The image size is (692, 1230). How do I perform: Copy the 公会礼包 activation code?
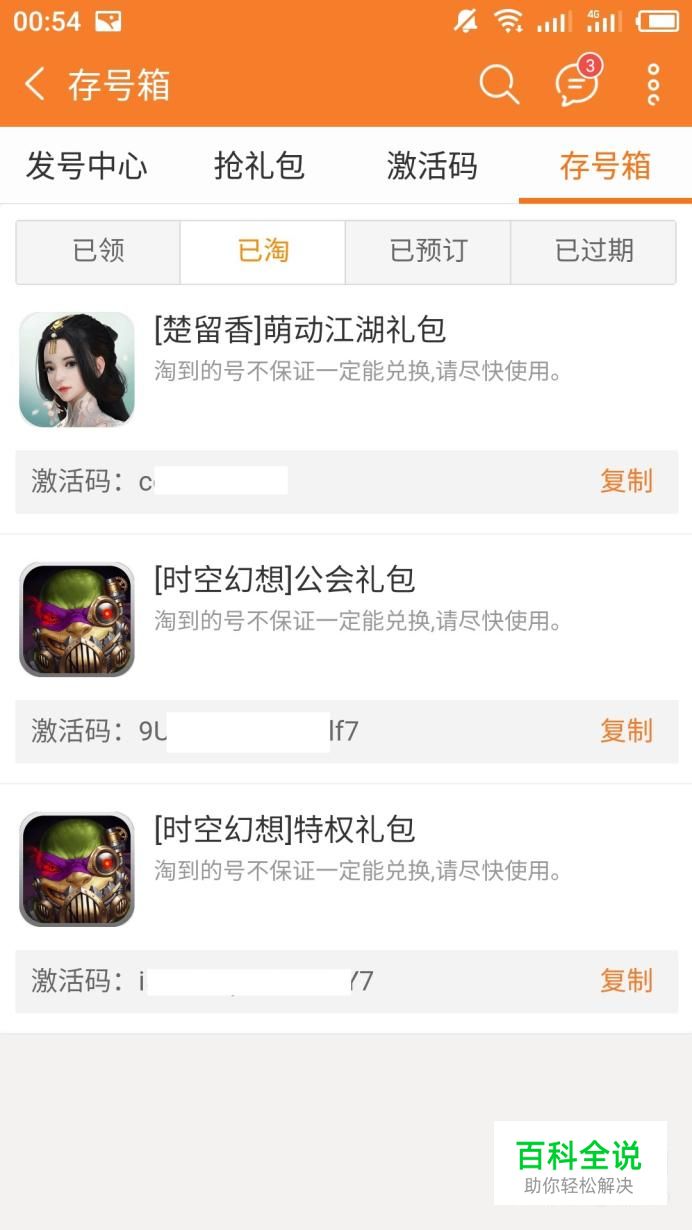[626, 731]
